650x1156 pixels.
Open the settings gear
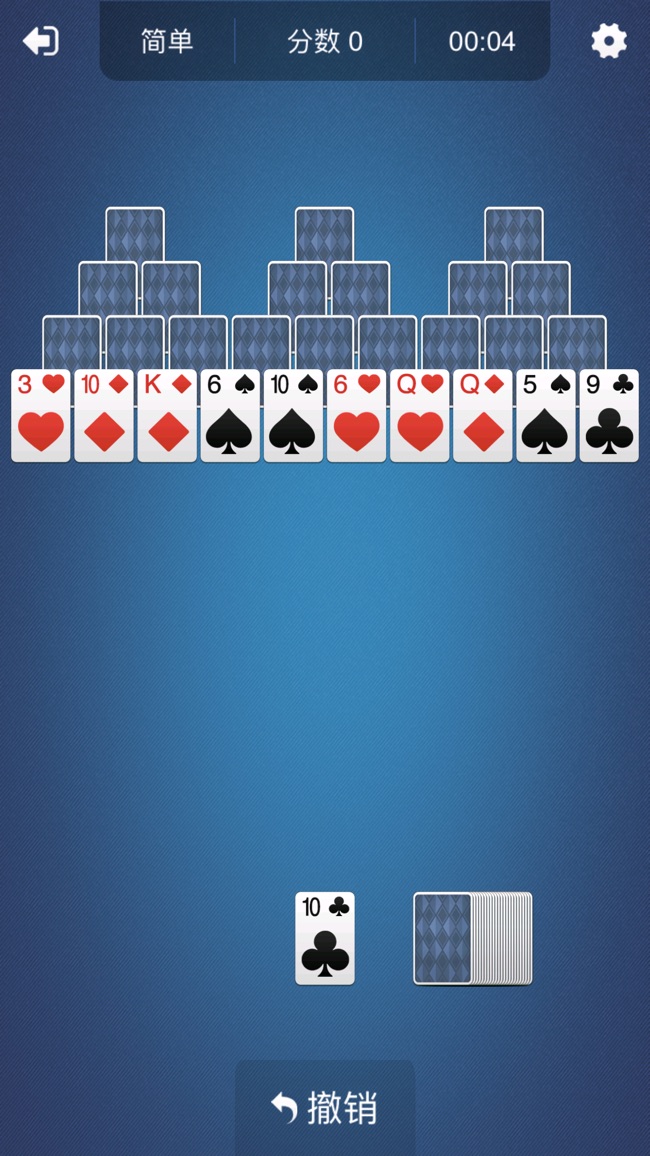click(x=608, y=41)
